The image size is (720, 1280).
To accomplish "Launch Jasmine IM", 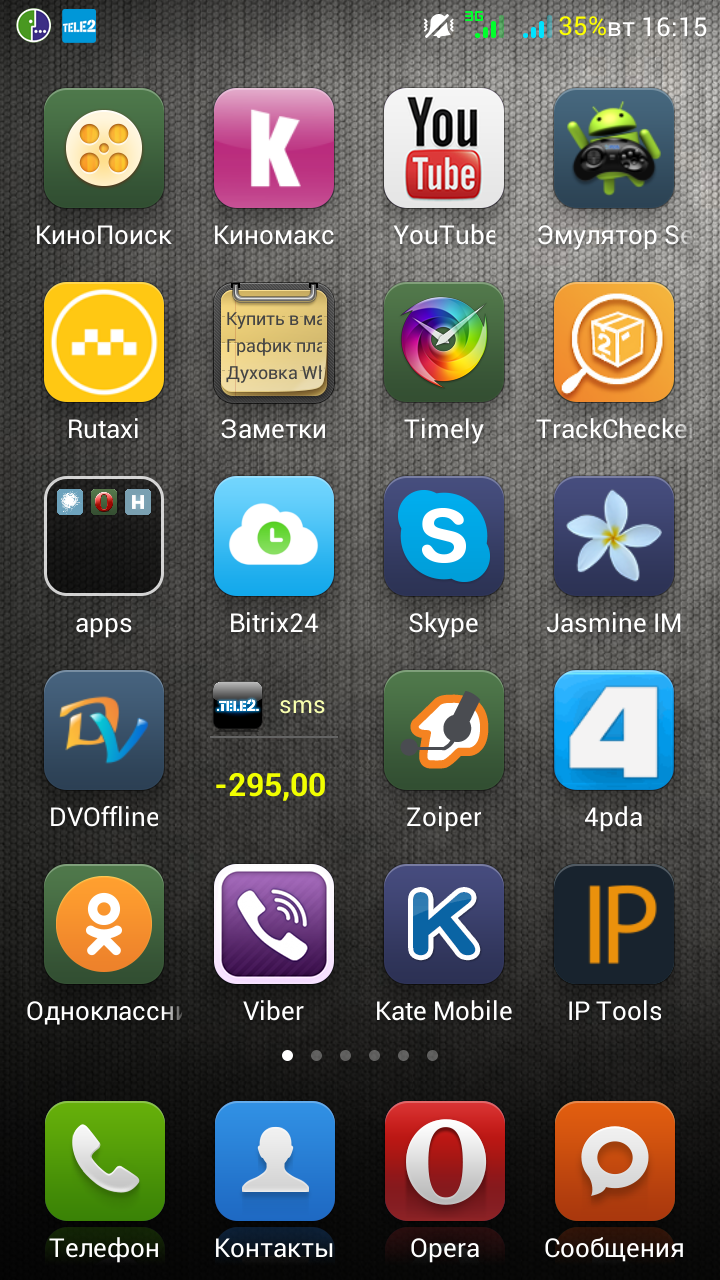I will coord(614,536).
